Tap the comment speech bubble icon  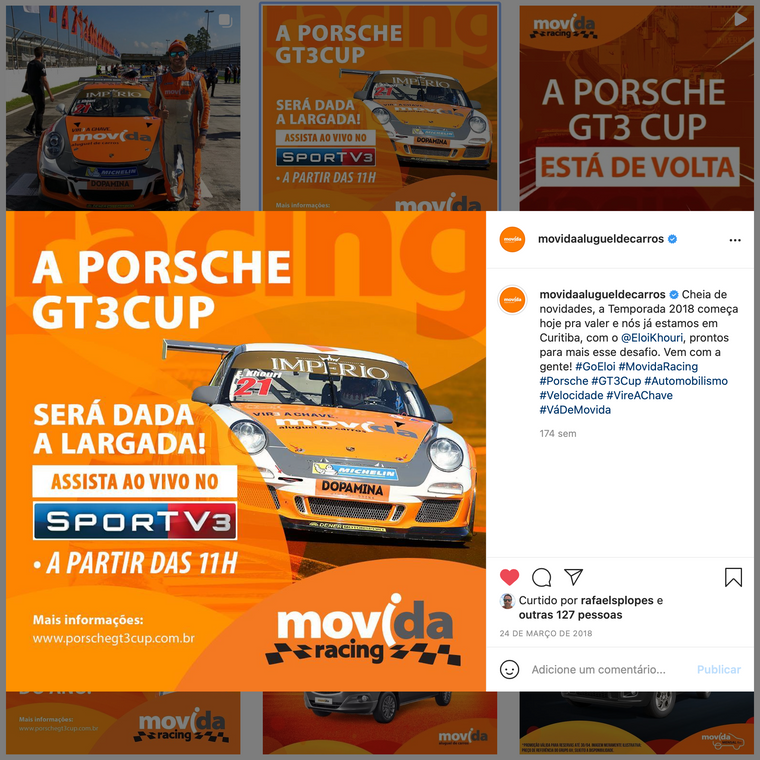click(542, 577)
